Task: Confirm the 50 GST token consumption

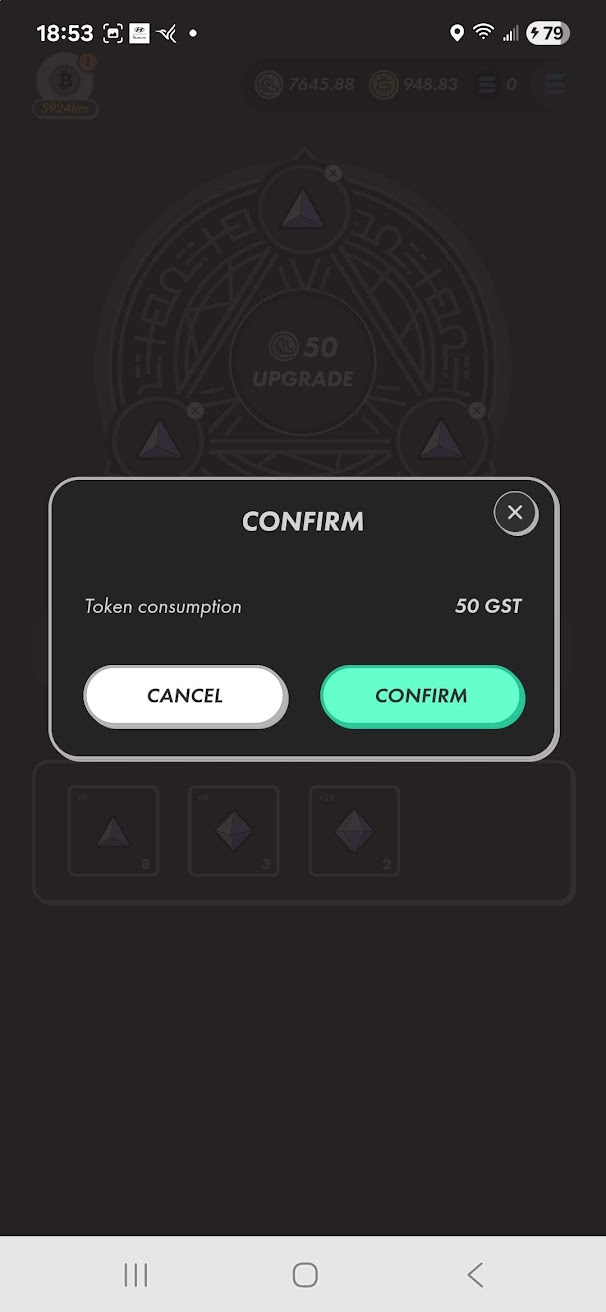Action: pos(421,696)
